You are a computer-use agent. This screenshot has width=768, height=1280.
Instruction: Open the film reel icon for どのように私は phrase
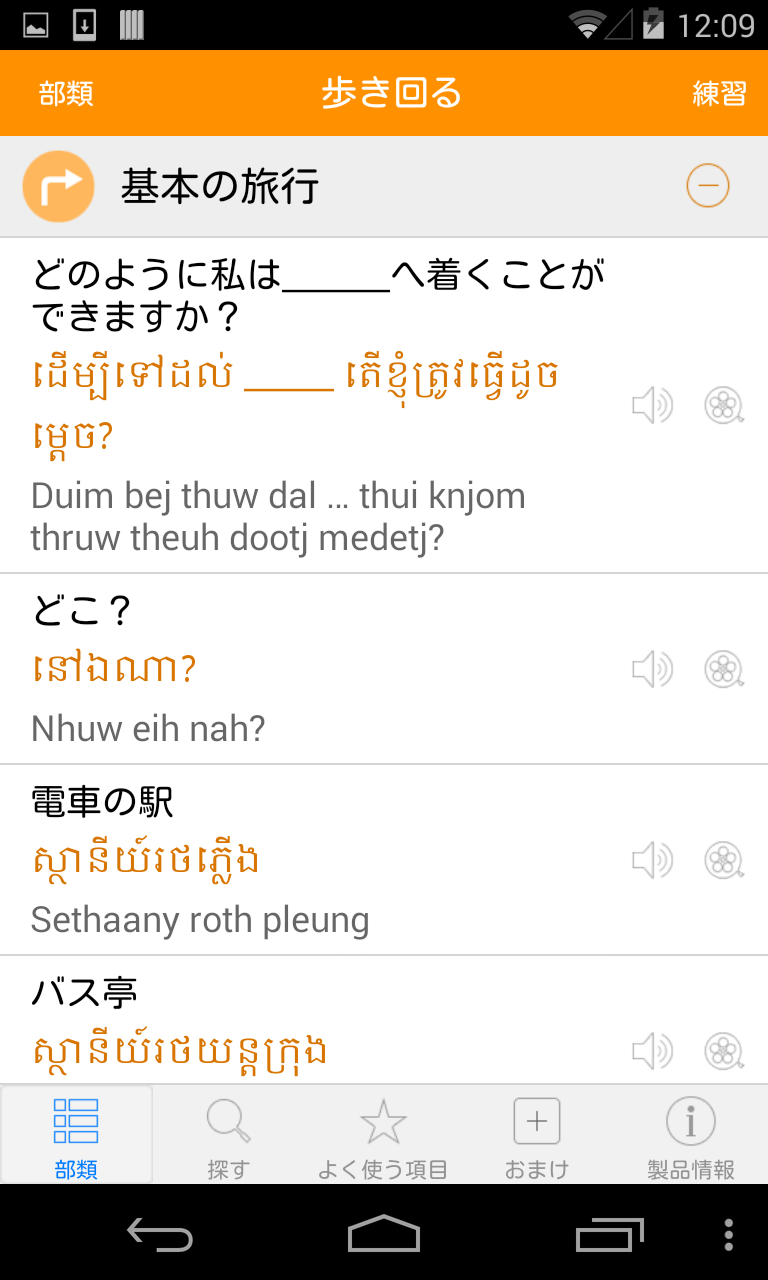pyautogui.click(x=723, y=405)
